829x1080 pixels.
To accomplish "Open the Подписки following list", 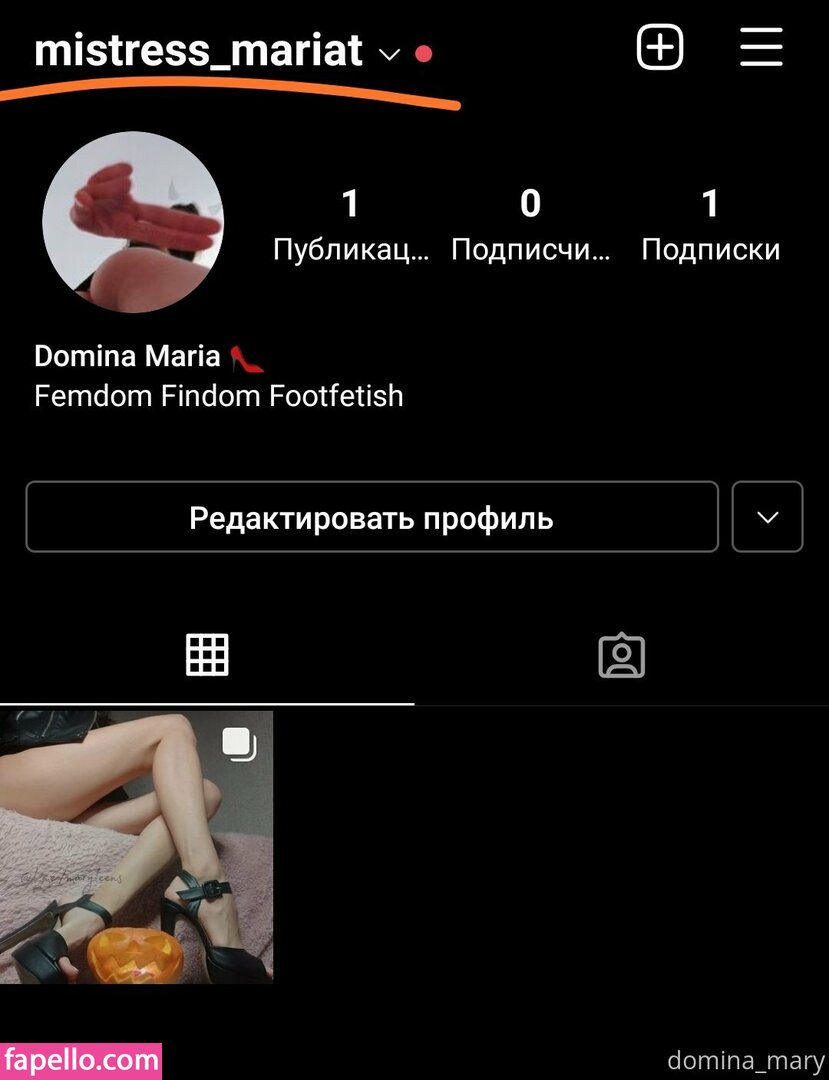I will tap(710, 226).
